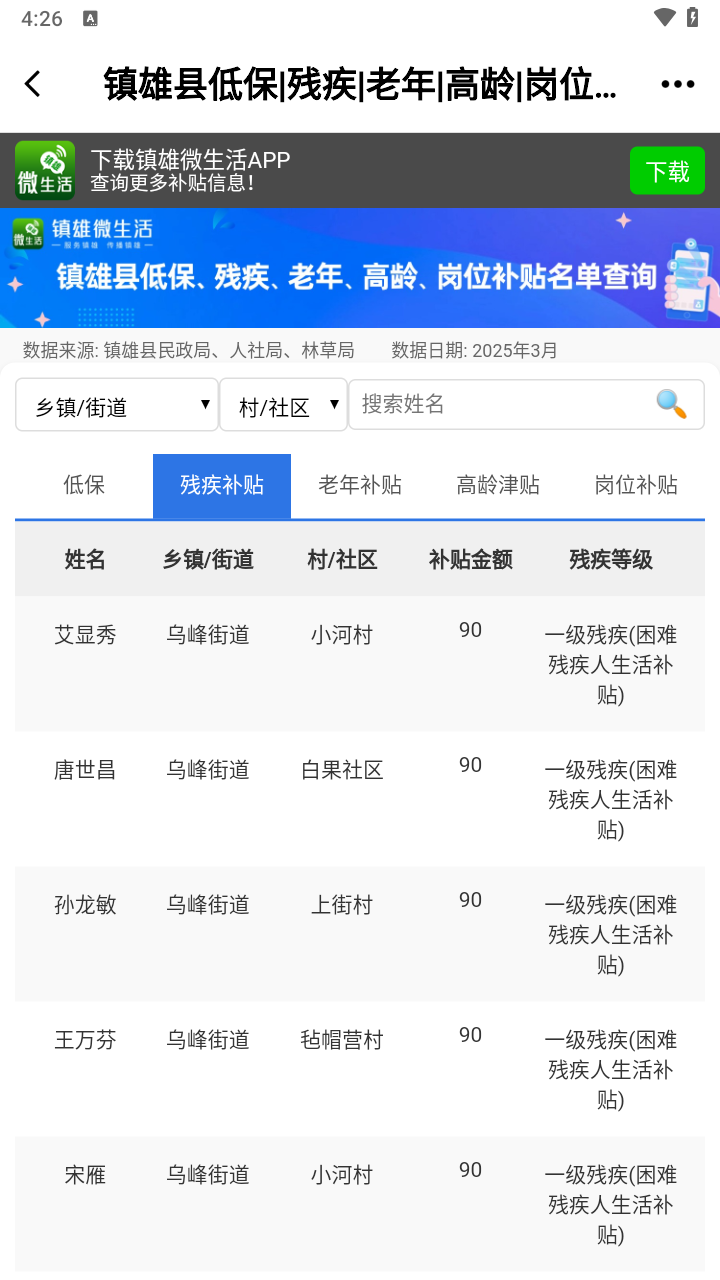
Task: Go back using the back arrow
Action: click(33, 84)
